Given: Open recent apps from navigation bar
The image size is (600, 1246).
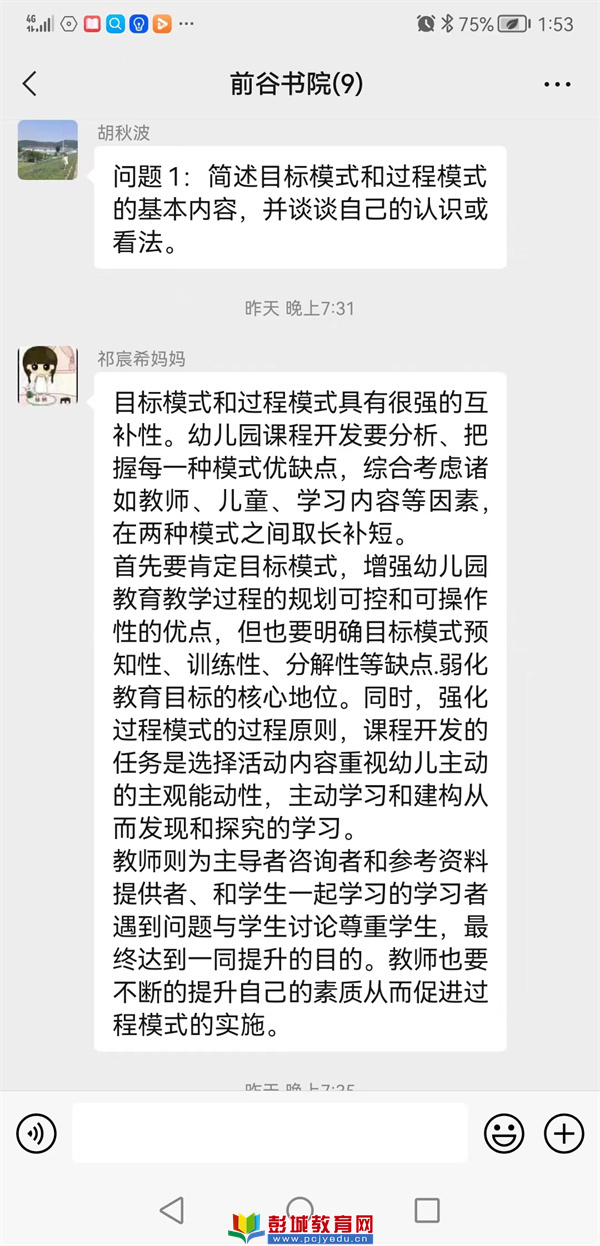Looking at the screenshot, I should pos(427,1210).
